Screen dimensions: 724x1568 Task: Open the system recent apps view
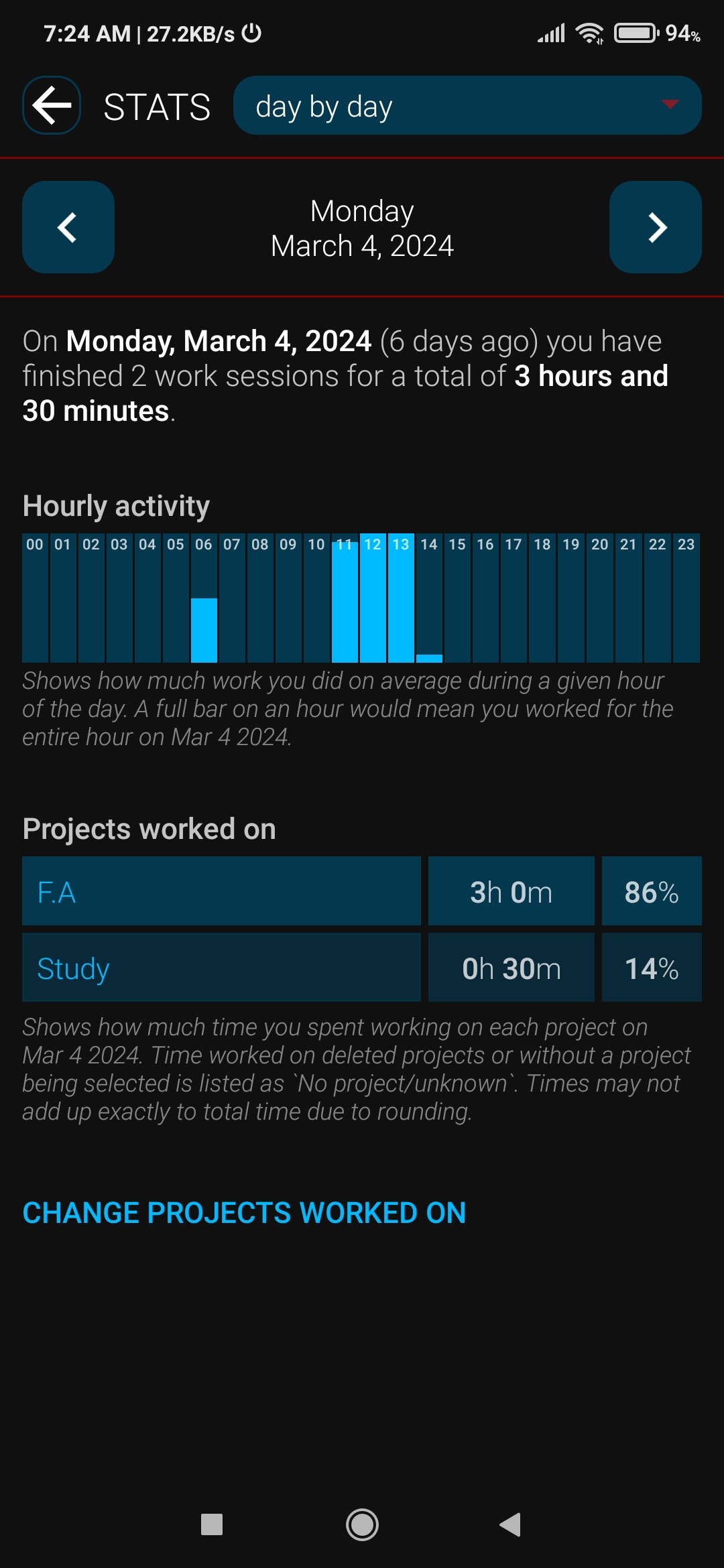[212, 1525]
